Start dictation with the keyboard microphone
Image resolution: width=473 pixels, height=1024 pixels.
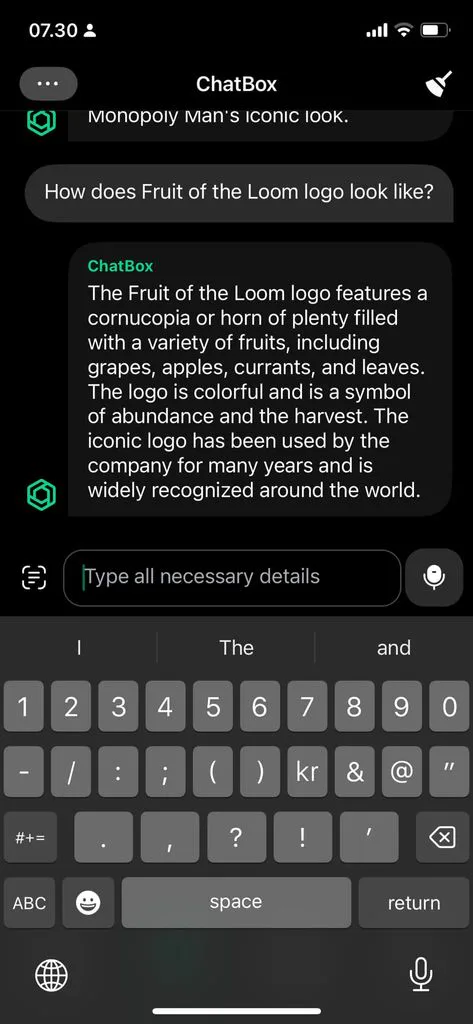(x=421, y=976)
